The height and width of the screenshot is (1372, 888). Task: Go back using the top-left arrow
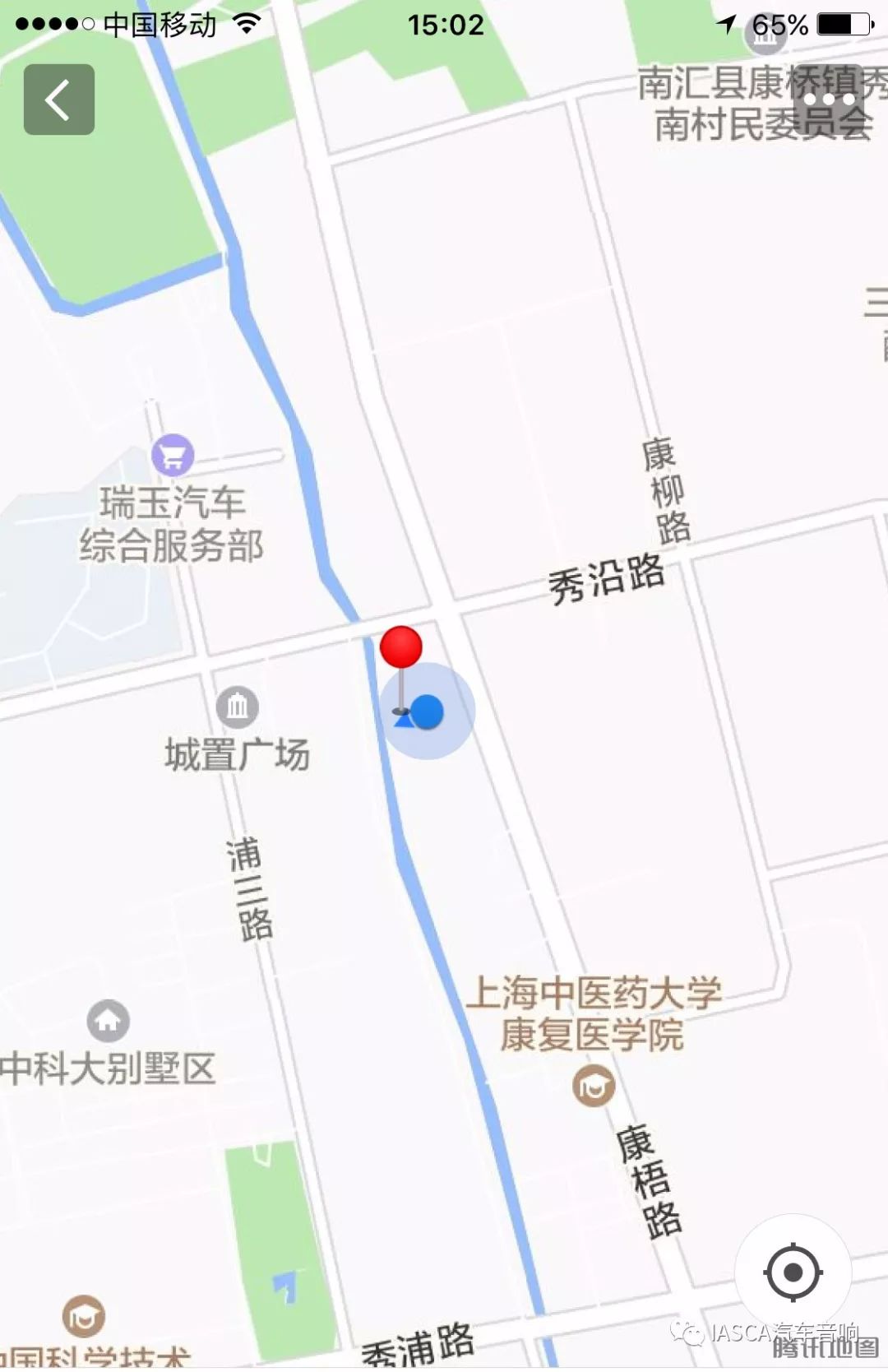(58, 100)
